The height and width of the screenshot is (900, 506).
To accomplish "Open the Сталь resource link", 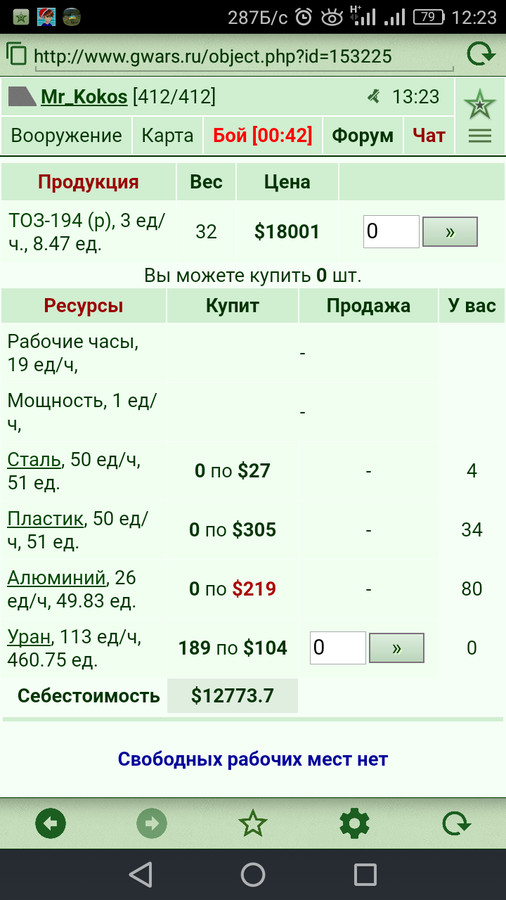I will (x=34, y=460).
